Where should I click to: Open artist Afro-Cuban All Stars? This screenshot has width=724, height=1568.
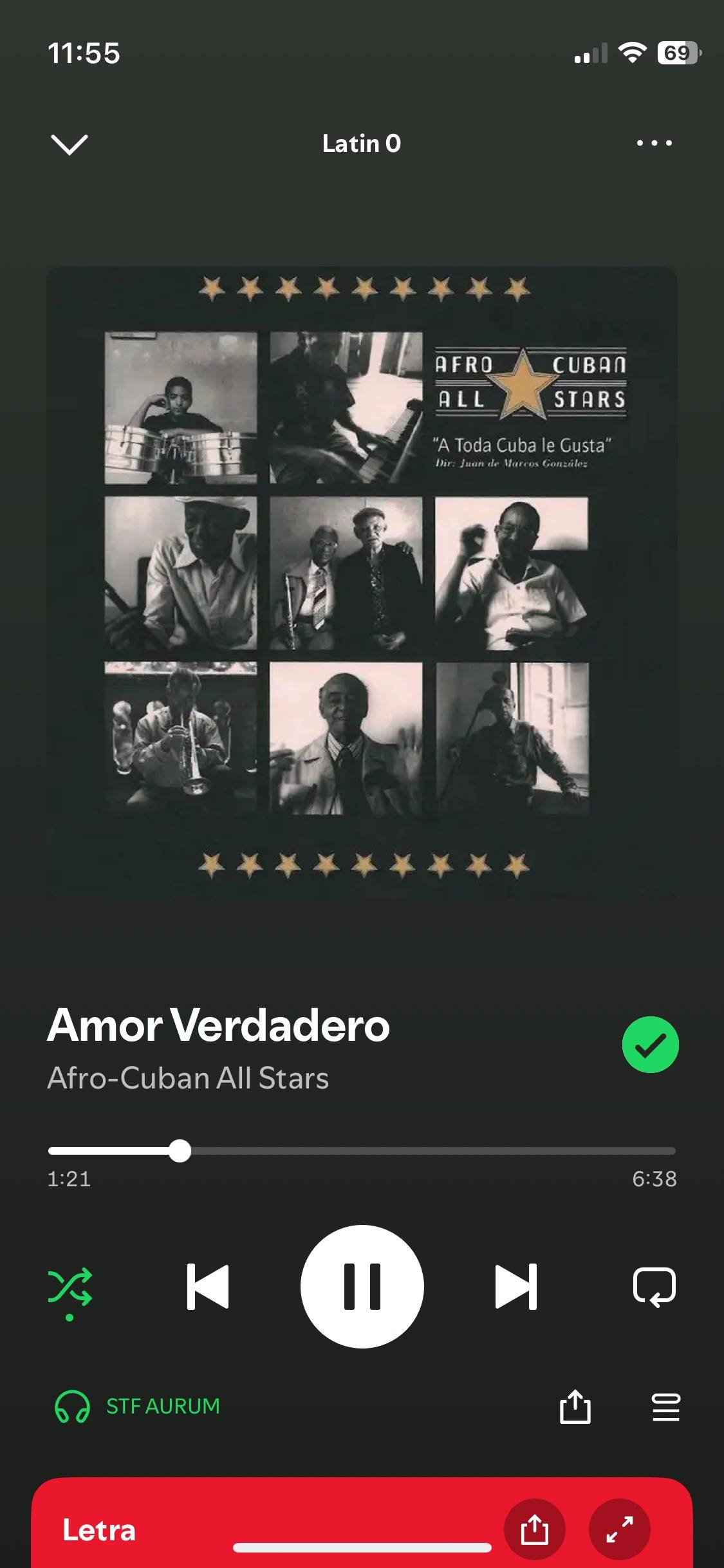coord(188,1078)
